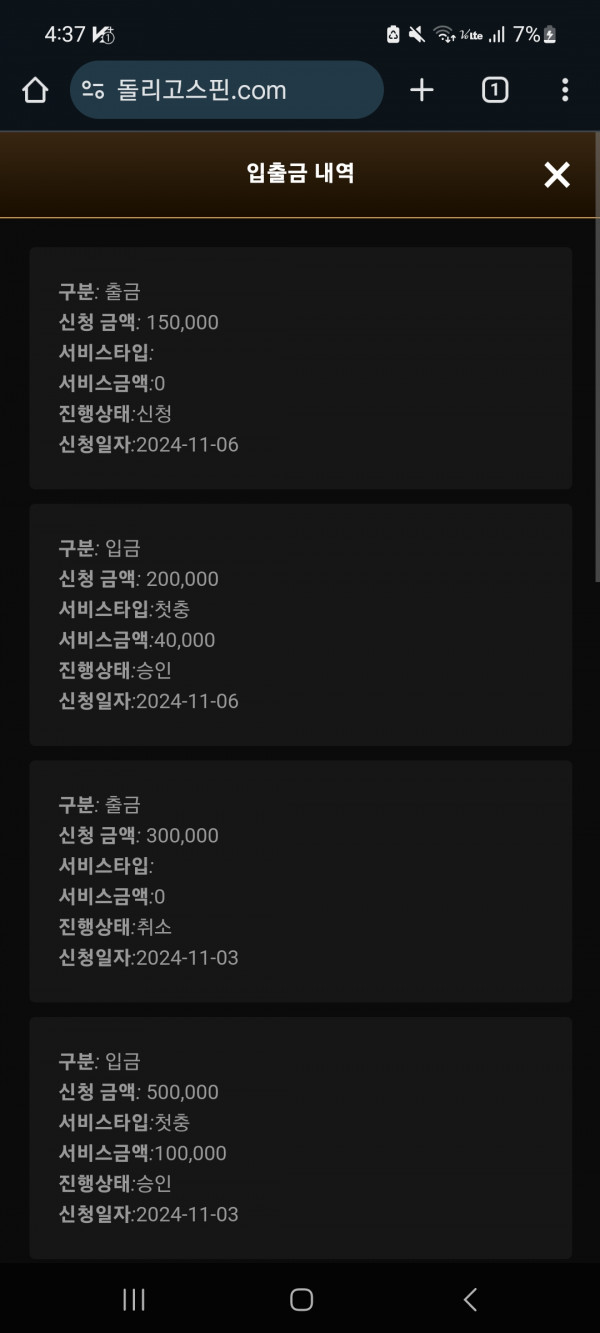Open the browser overflow menu
Screen dimensions: 600x1333
[565, 90]
